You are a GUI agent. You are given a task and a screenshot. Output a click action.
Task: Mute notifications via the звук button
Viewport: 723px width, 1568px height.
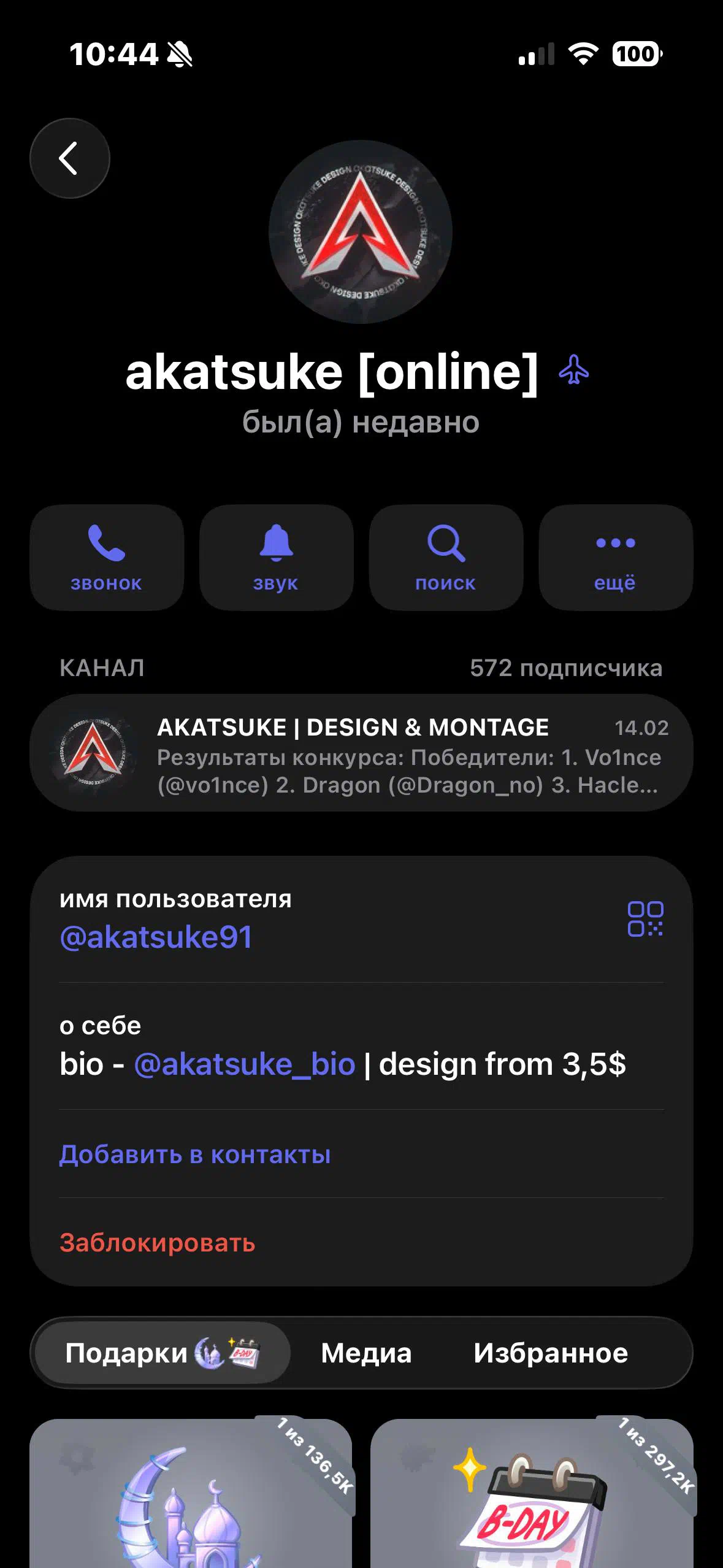click(276, 557)
